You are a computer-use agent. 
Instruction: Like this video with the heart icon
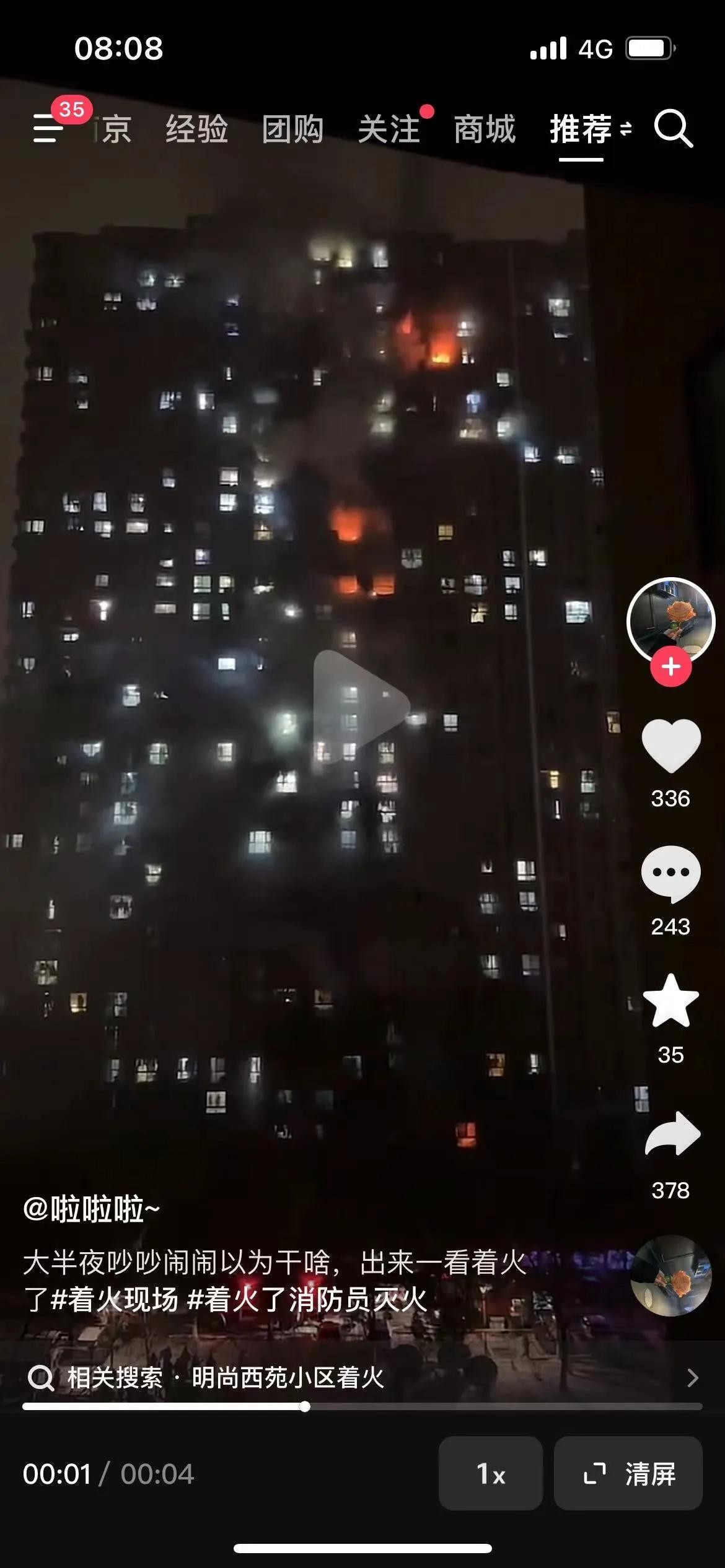670,745
